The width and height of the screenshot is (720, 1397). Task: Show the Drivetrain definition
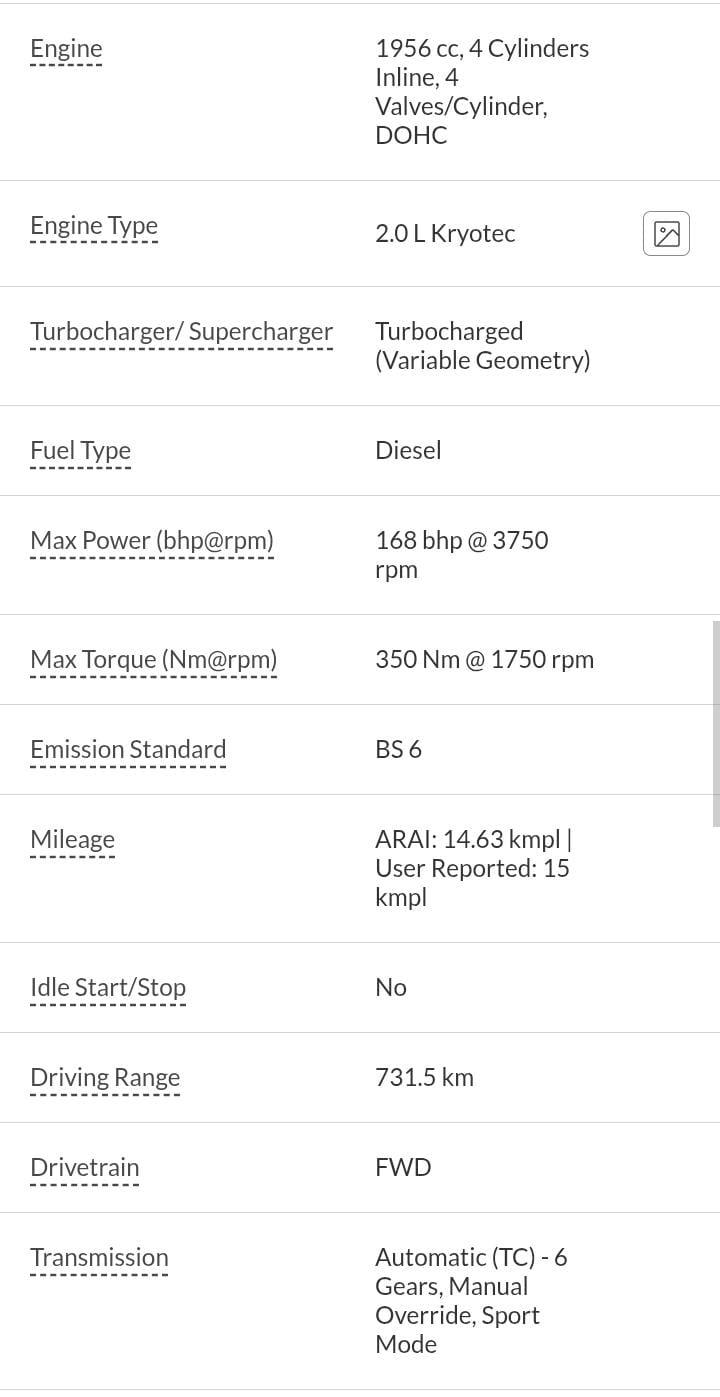click(85, 1168)
